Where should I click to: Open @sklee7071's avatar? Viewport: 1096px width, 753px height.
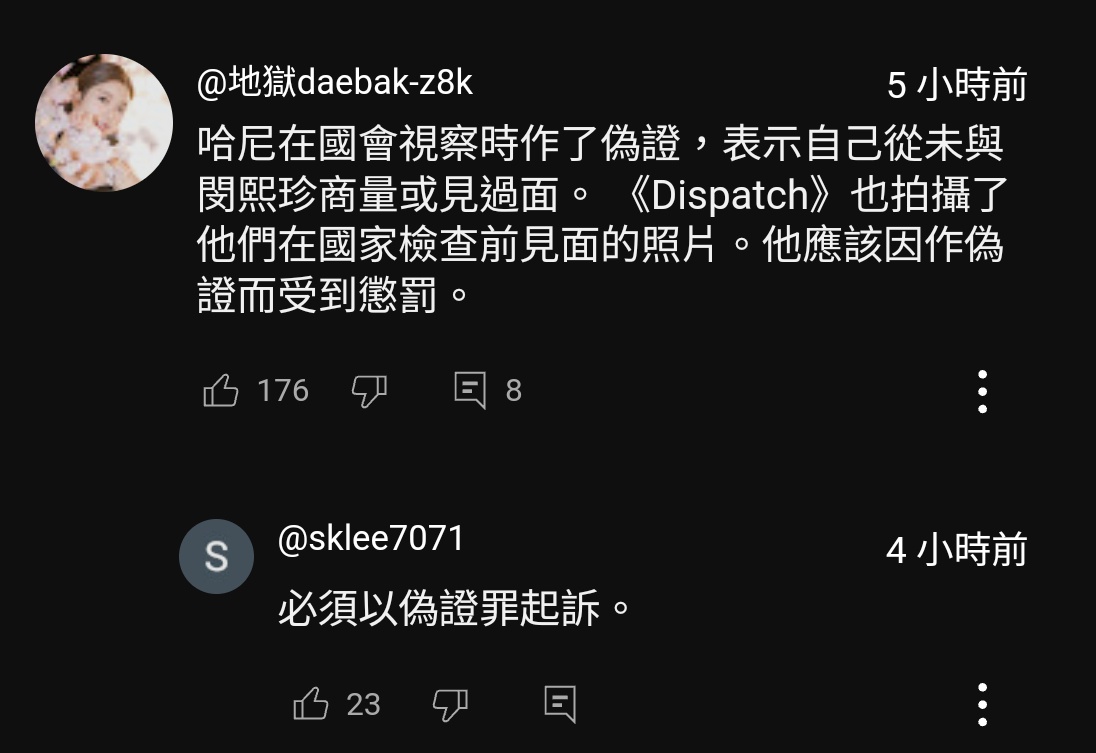[x=216, y=556]
